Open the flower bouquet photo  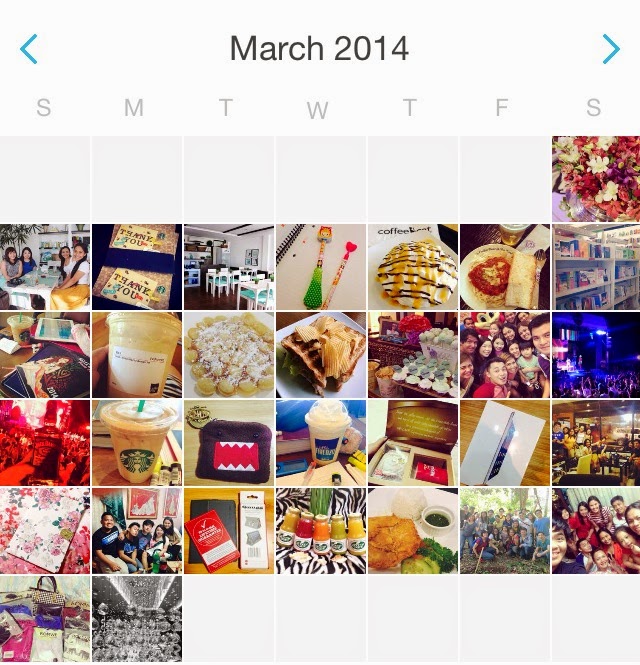595,178
